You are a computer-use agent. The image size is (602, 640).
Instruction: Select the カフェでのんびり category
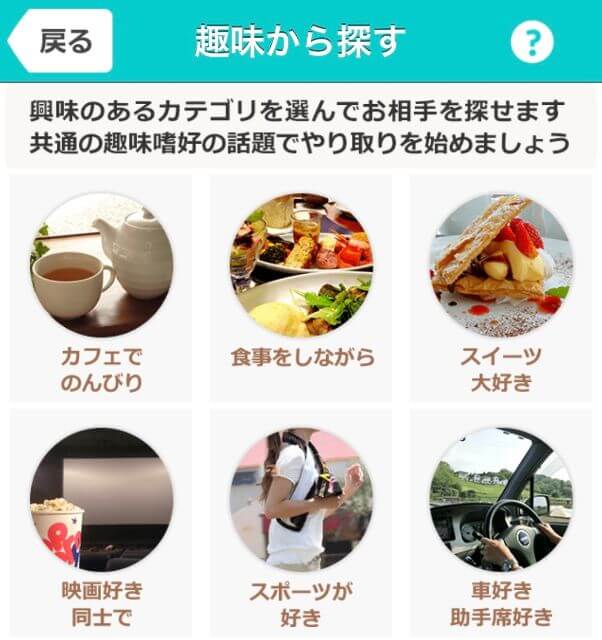click(x=101, y=287)
